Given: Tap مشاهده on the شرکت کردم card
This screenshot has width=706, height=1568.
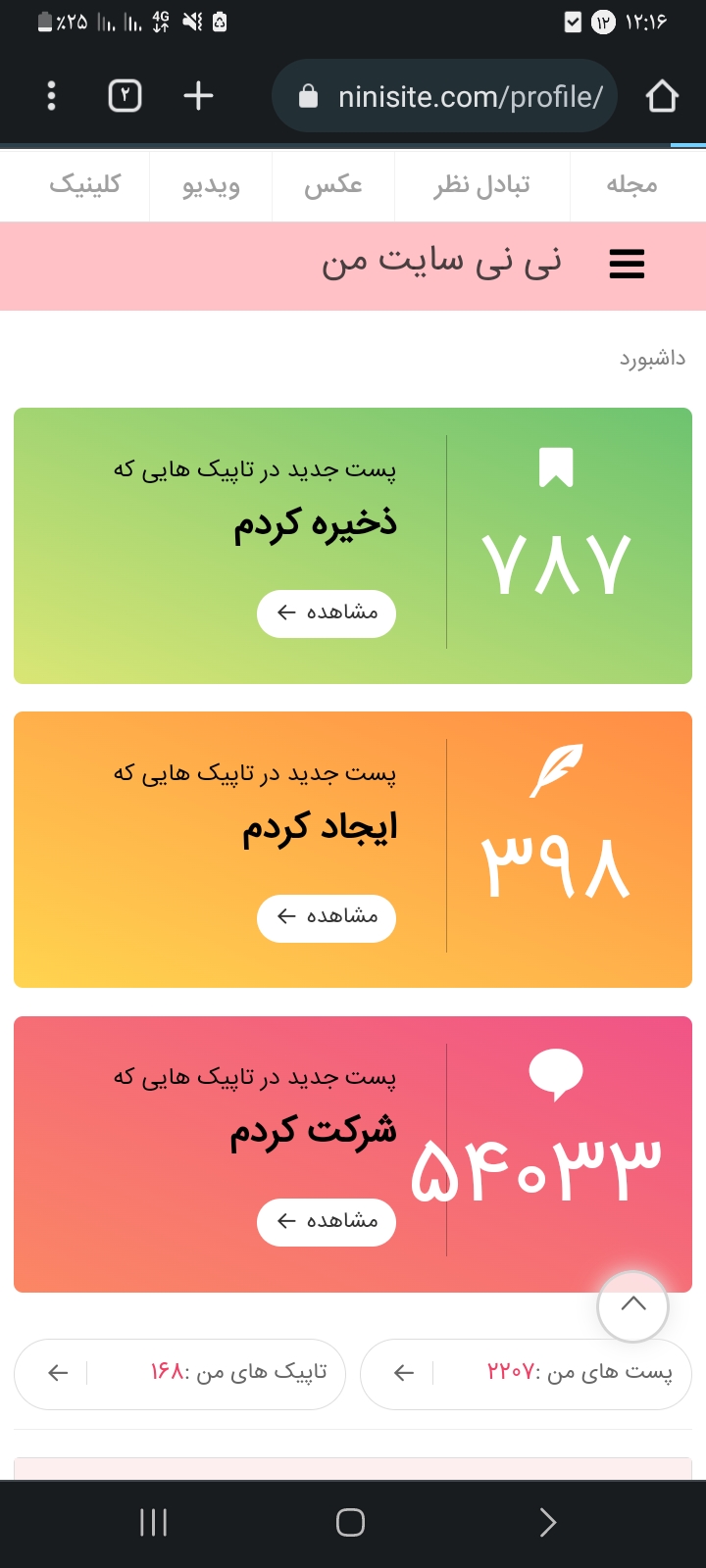Looking at the screenshot, I should click(x=327, y=1221).
